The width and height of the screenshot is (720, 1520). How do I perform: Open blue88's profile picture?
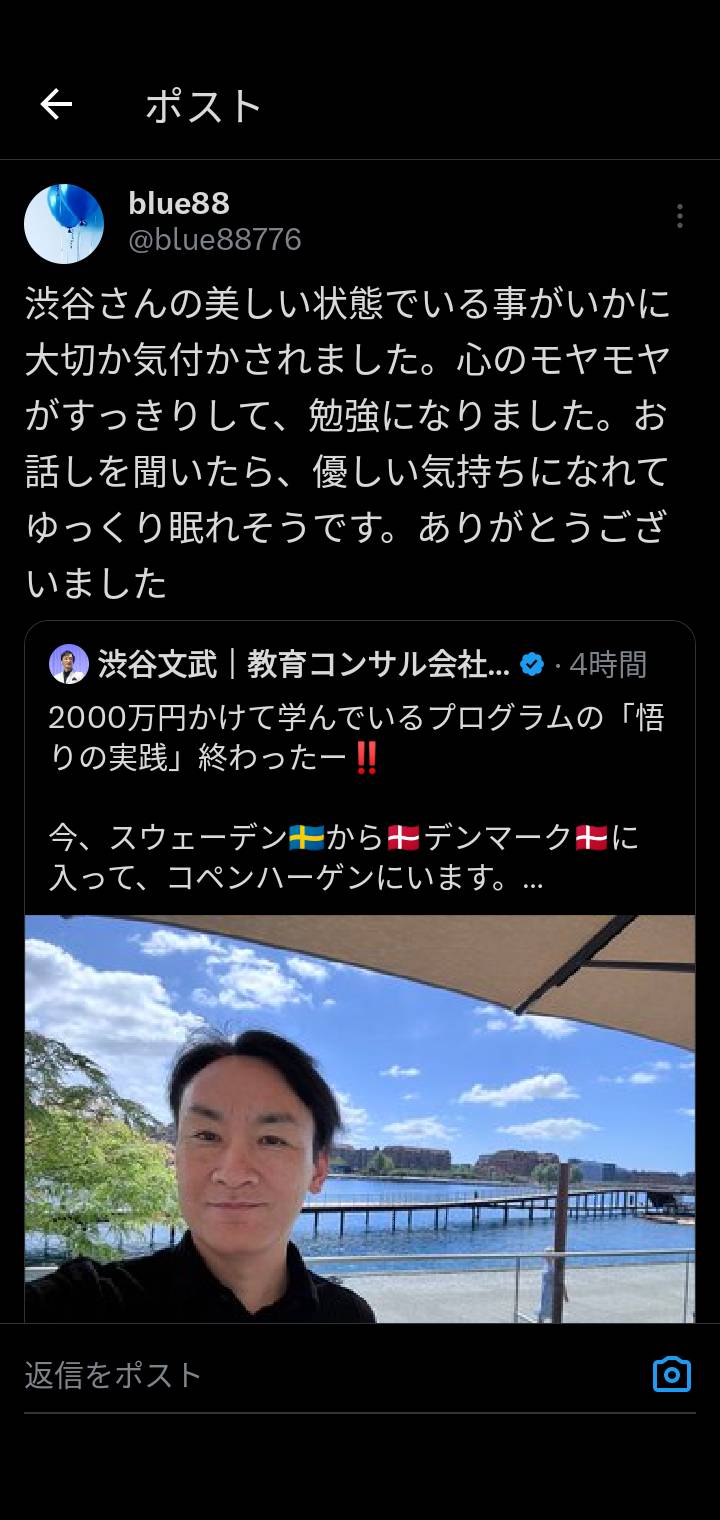coord(64,223)
